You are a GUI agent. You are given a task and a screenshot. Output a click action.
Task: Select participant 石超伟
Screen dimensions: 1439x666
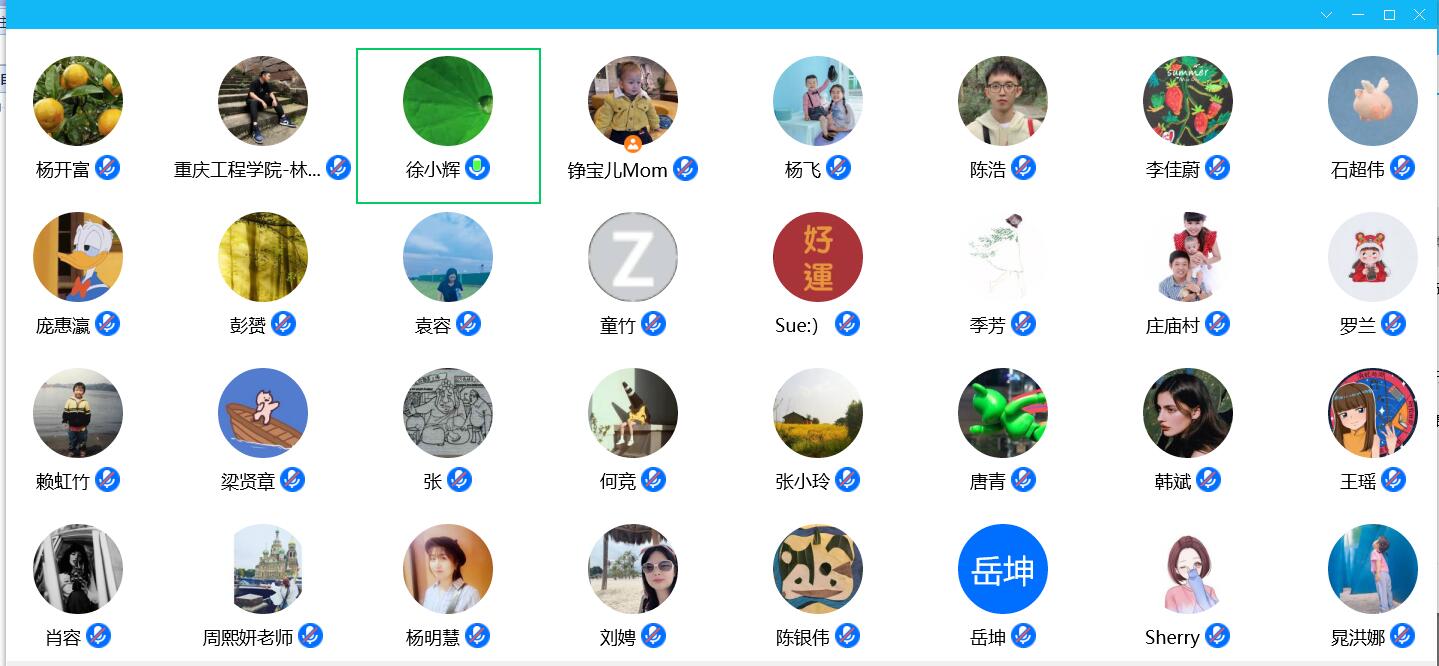1373,101
